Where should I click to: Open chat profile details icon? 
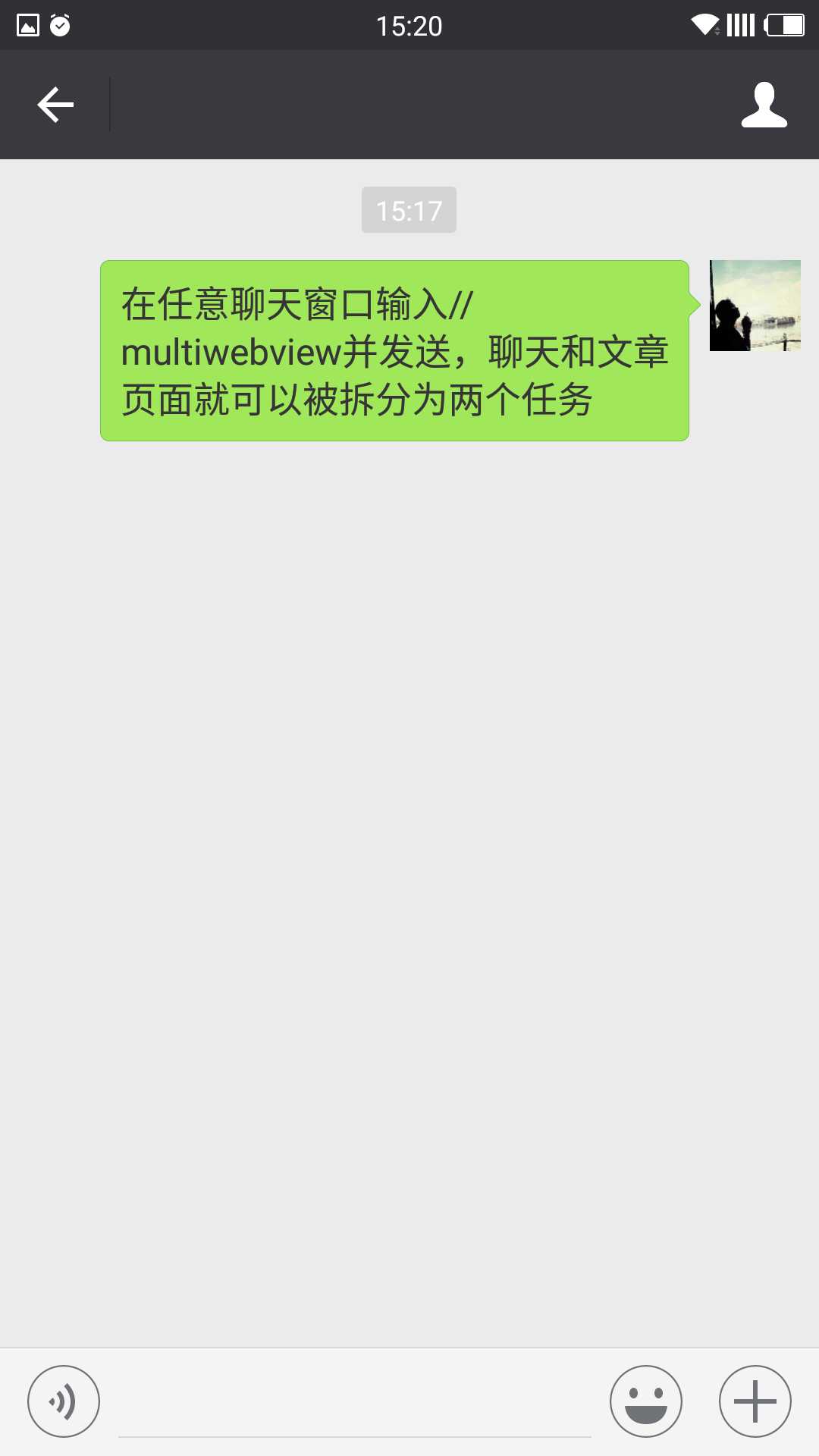point(764,105)
